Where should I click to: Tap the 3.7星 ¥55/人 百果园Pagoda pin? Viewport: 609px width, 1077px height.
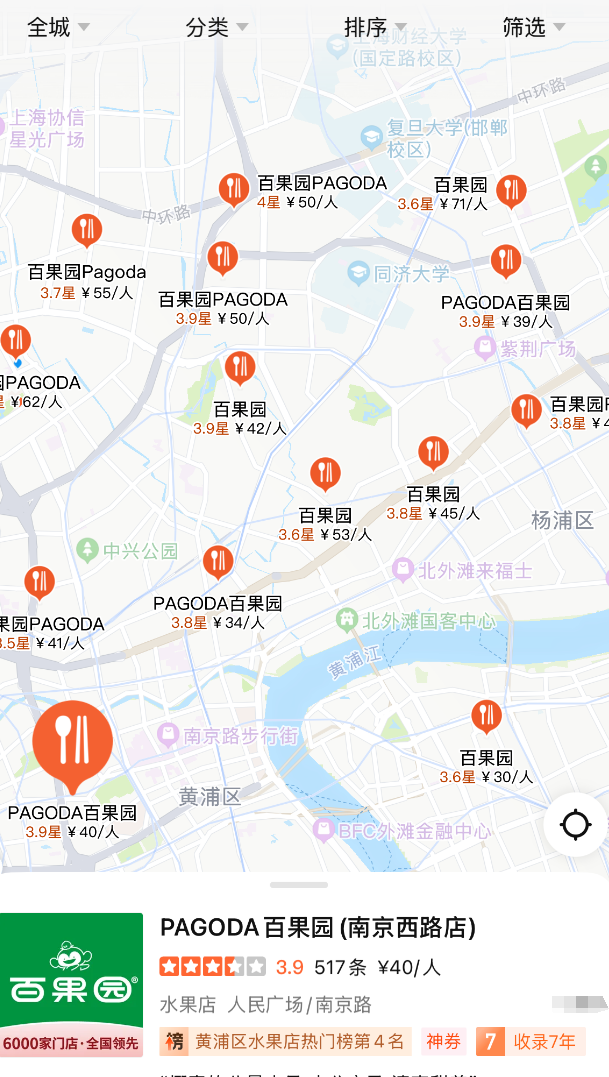pos(87,230)
